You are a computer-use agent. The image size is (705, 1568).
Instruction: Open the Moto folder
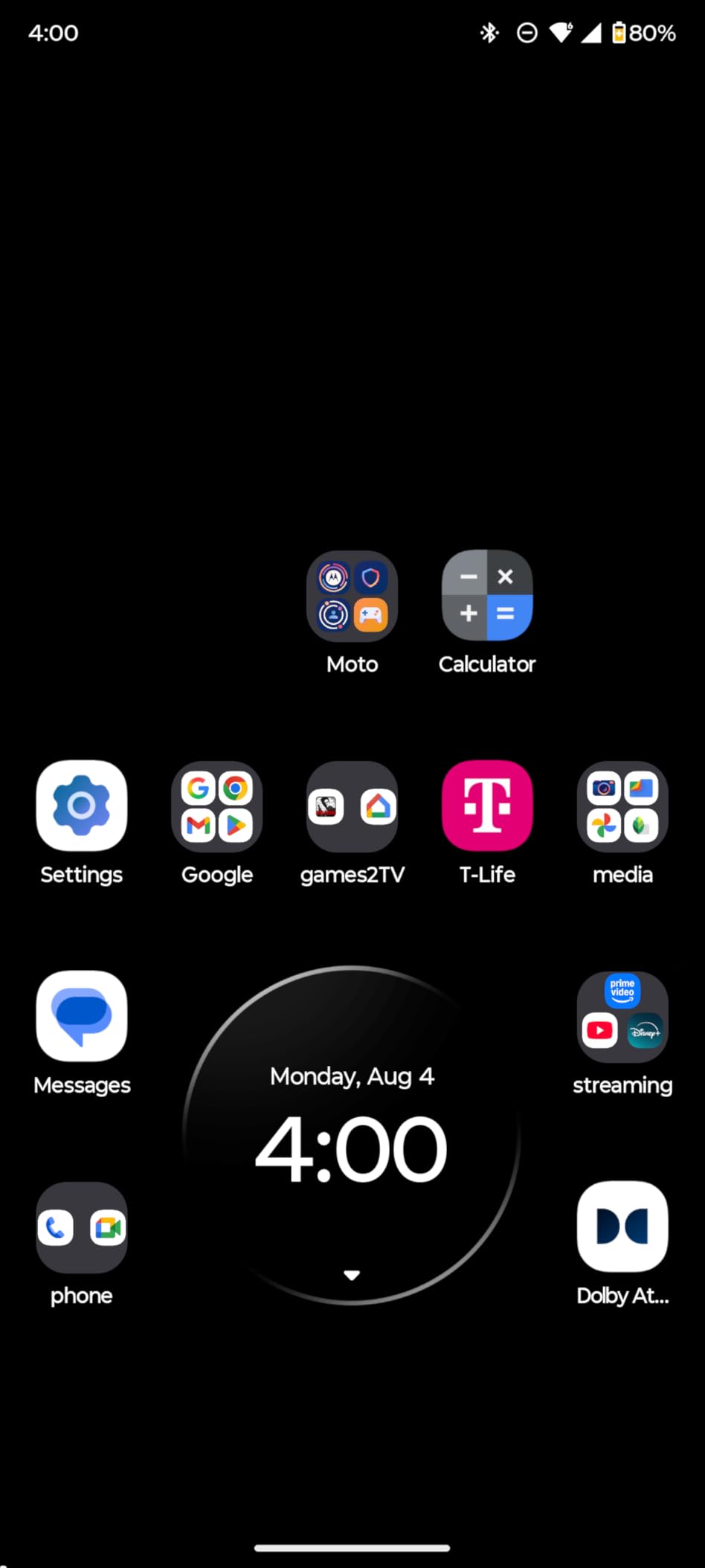pyautogui.click(x=352, y=595)
